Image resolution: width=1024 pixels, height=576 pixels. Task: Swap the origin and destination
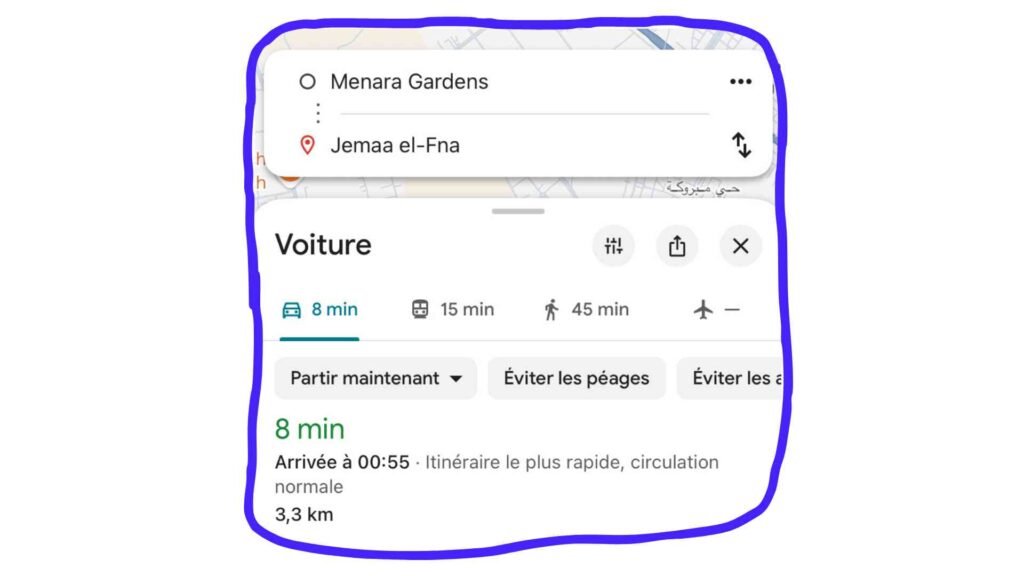741,146
